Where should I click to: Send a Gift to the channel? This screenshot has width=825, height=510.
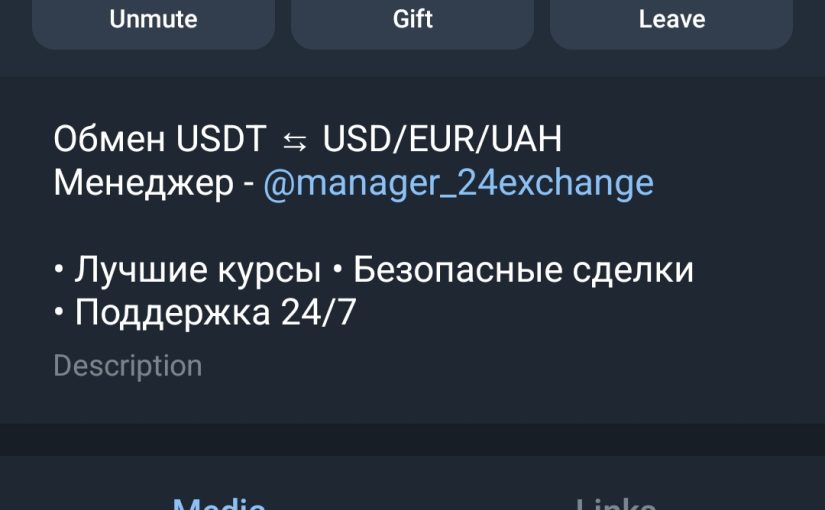(412, 22)
